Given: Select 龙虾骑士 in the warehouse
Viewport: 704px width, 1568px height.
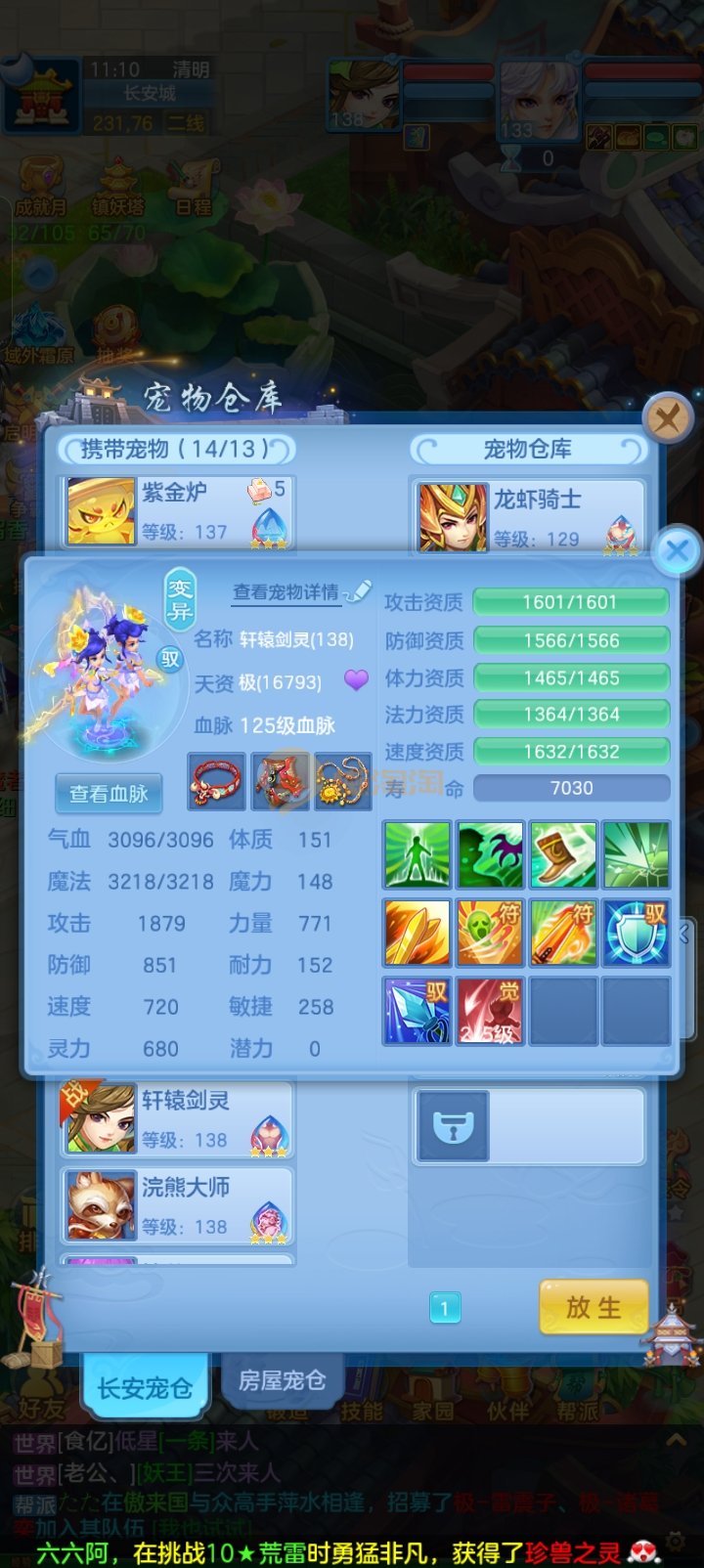Looking at the screenshot, I should pos(528,516).
